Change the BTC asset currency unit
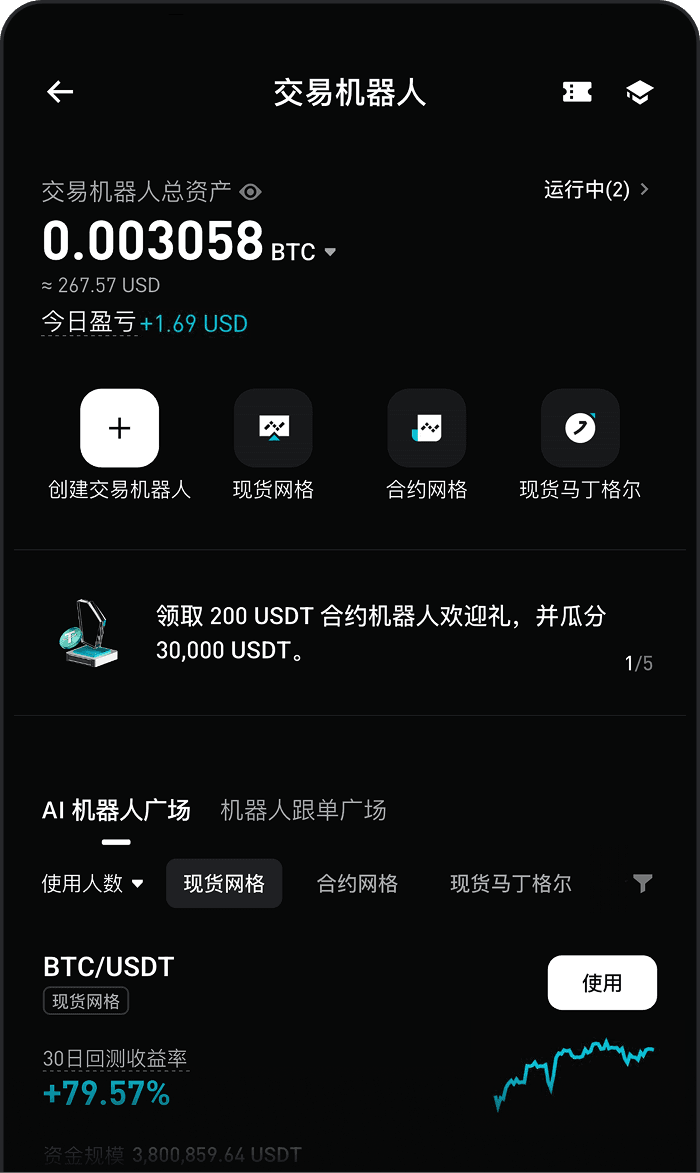The width and height of the screenshot is (700, 1173). tap(330, 252)
